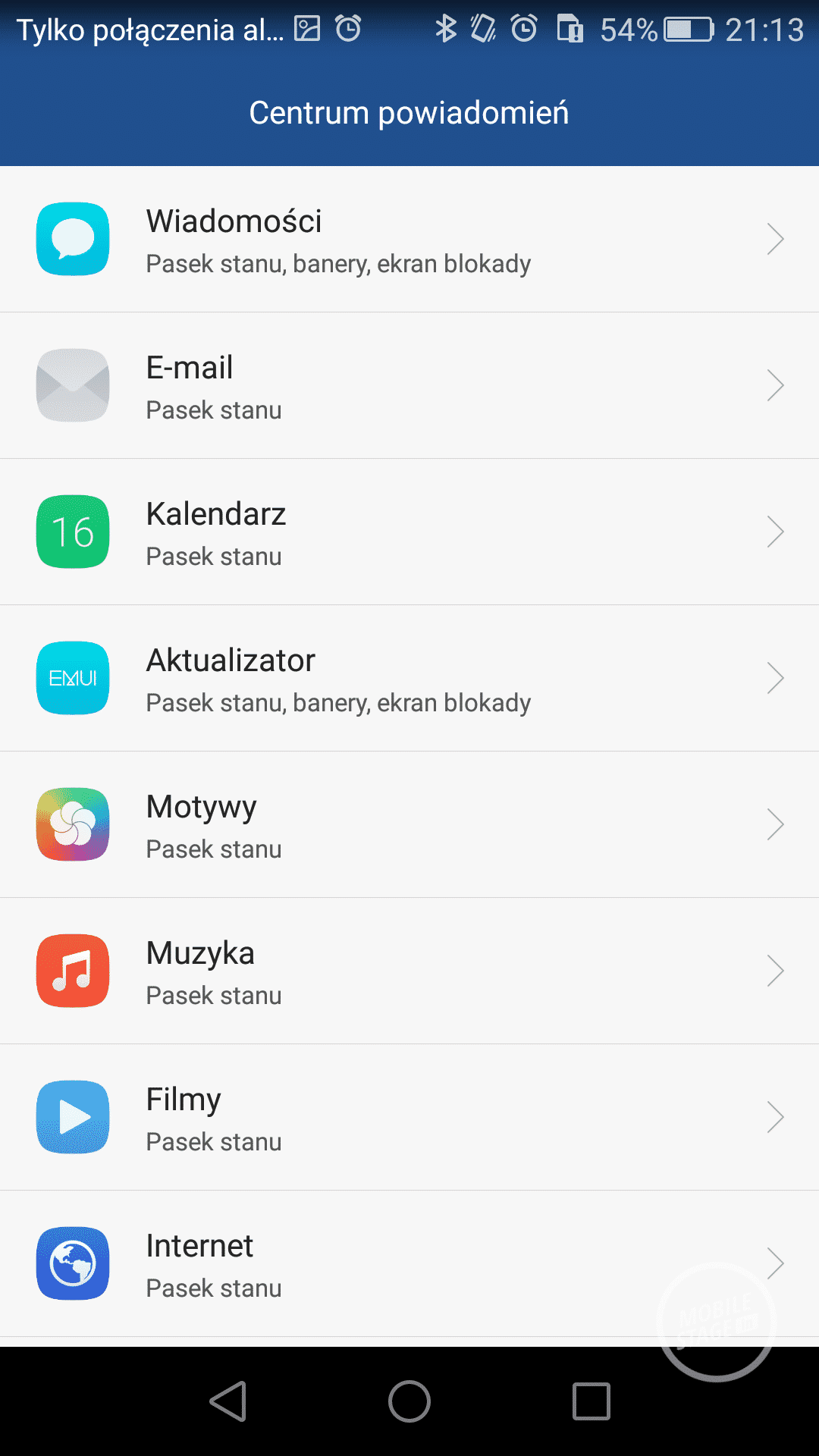Go back with the system back button

(x=228, y=1401)
